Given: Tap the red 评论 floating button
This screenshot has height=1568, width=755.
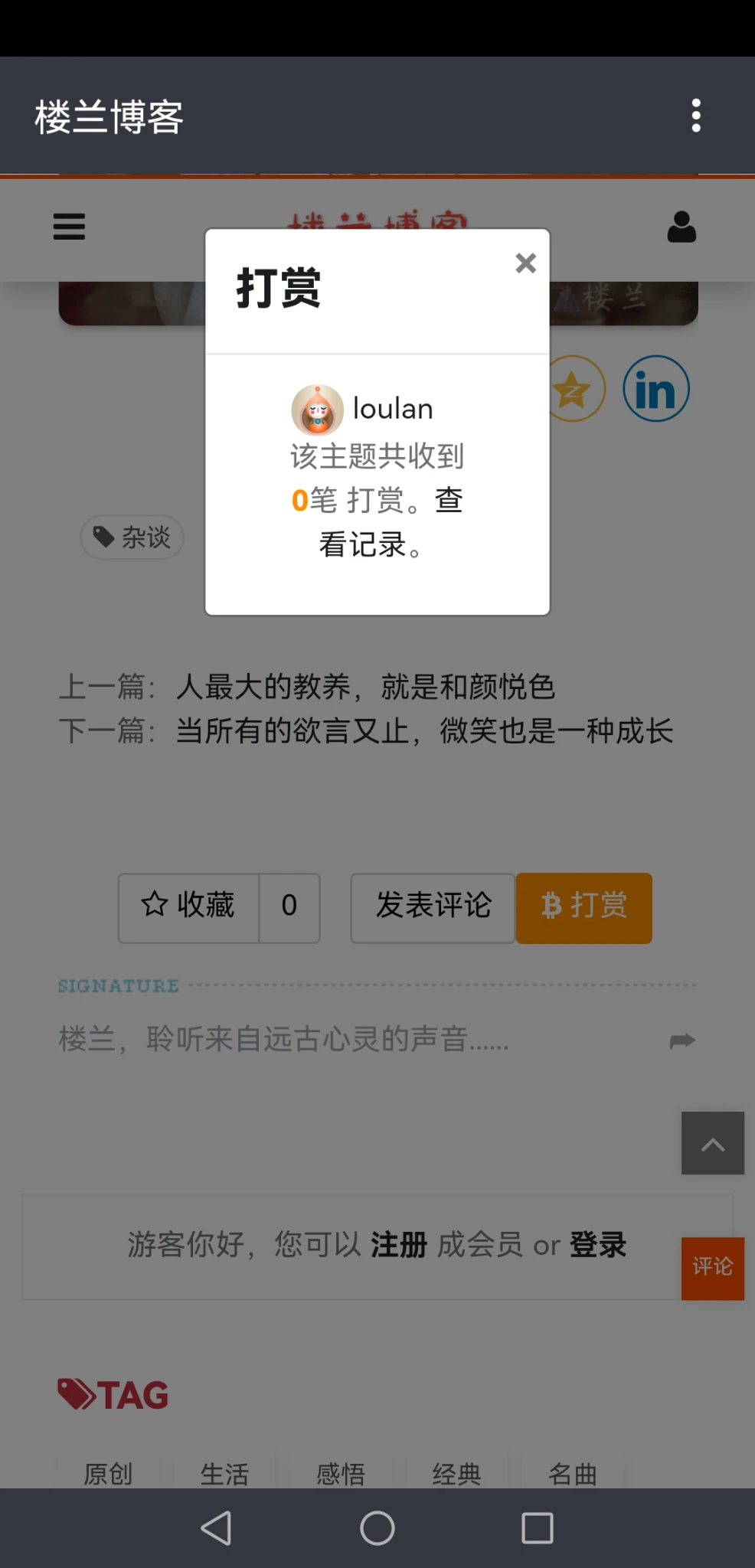Looking at the screenshot, I should coord(712,1268).
